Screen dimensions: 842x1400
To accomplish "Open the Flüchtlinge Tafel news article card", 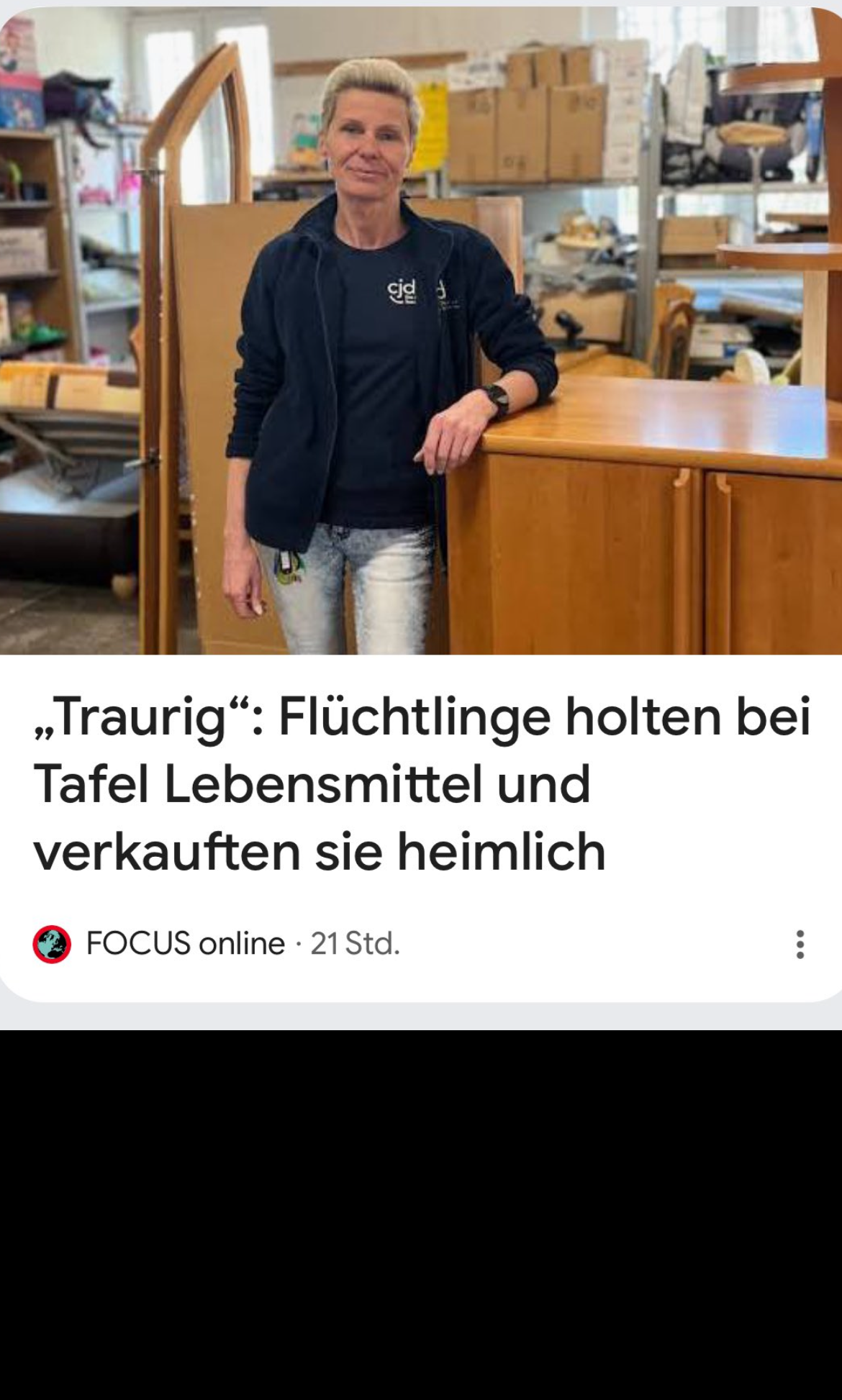I will pyautogui.click(x=420, y=783).
